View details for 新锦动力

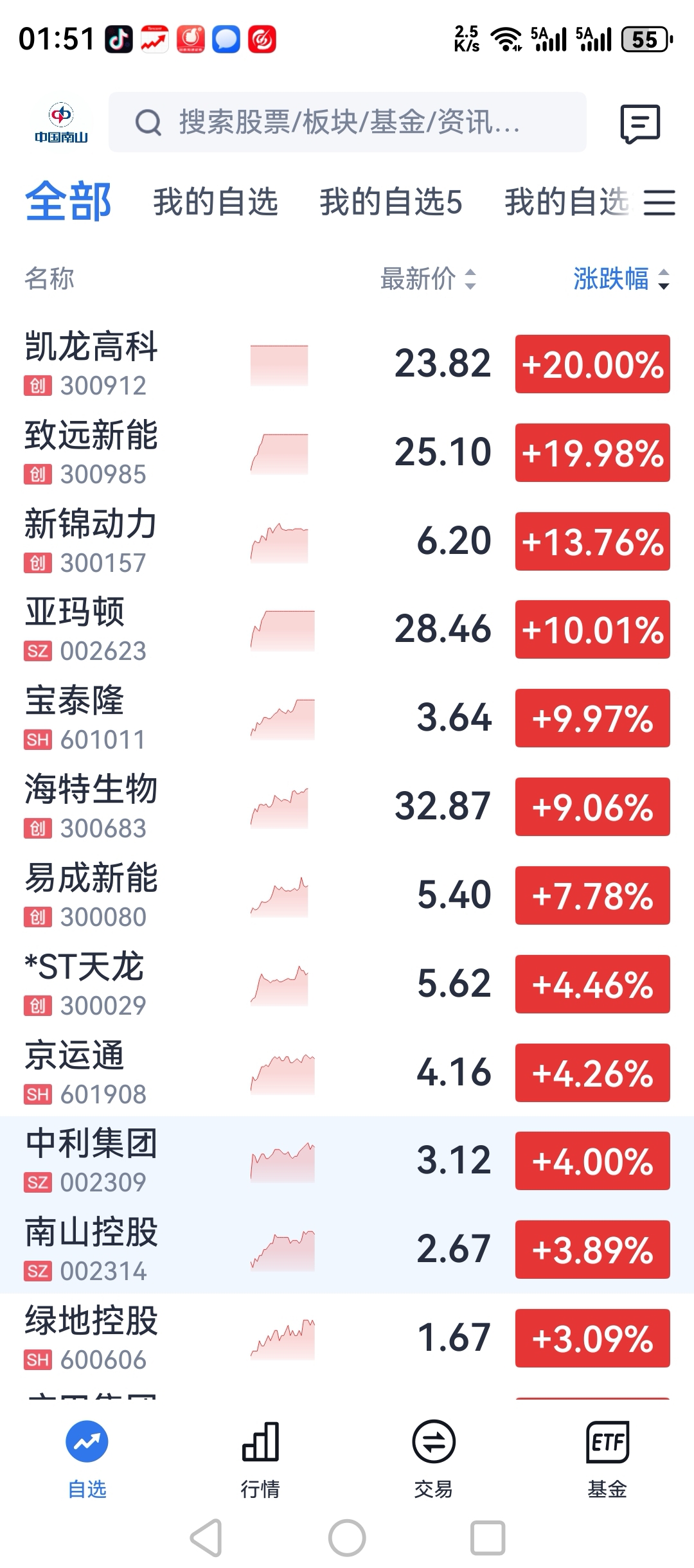pyautogui.click(x=347, y=541)
